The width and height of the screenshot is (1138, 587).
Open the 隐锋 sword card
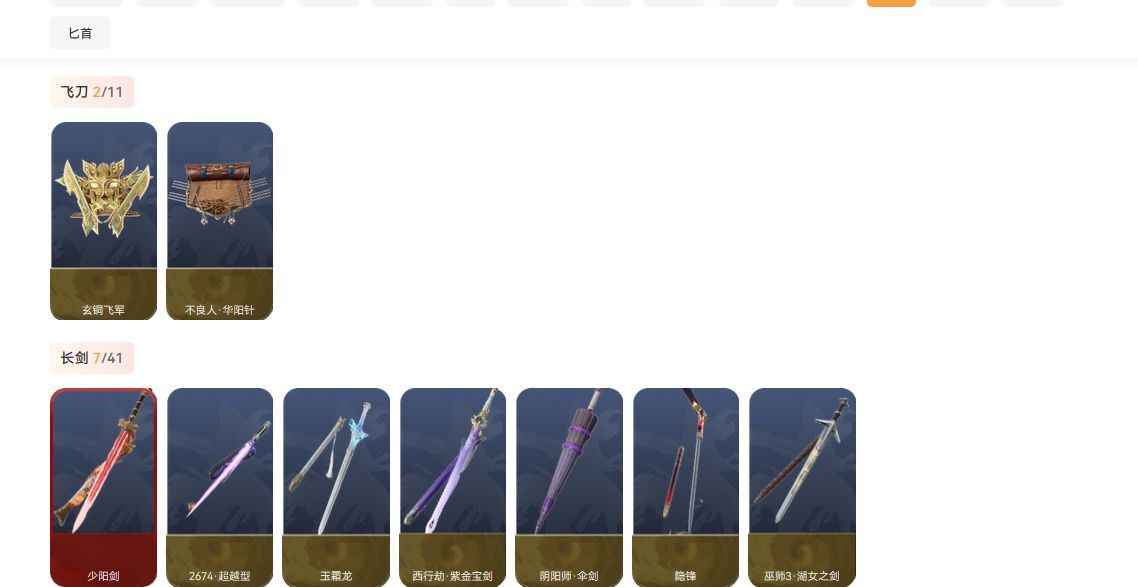tap(686, 485)
